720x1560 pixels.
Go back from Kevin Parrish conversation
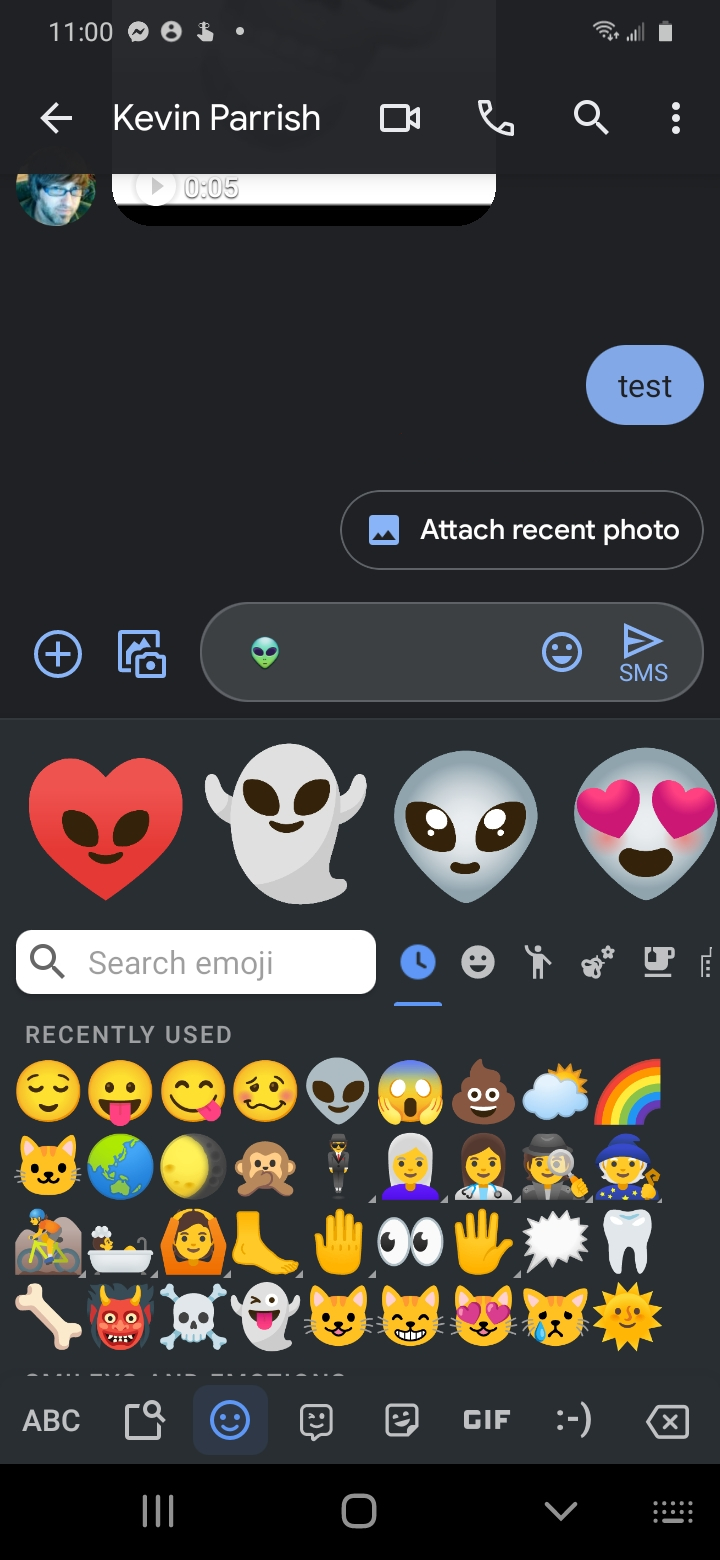tap(56, 119)
